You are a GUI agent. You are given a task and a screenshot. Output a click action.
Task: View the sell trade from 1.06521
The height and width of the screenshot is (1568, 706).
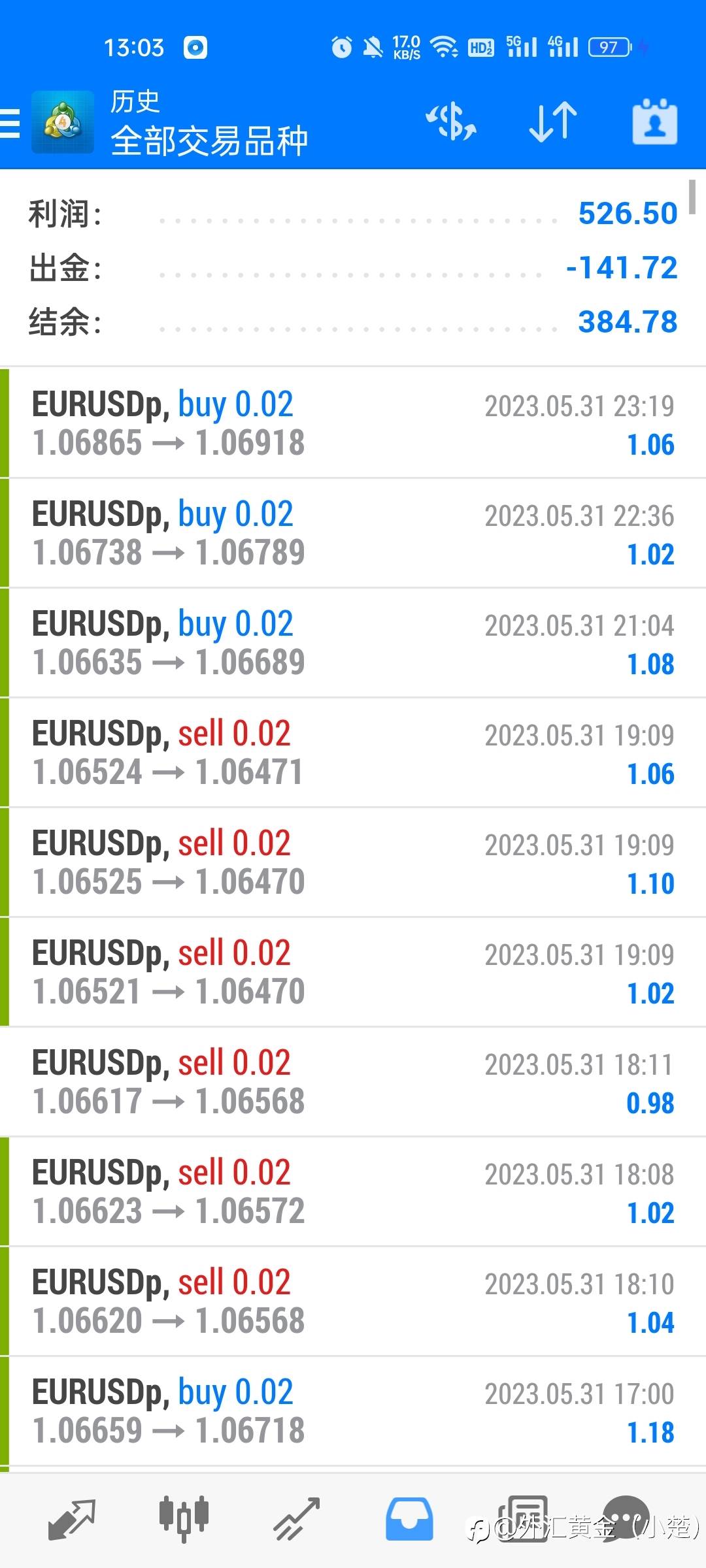tap(353, 972)
